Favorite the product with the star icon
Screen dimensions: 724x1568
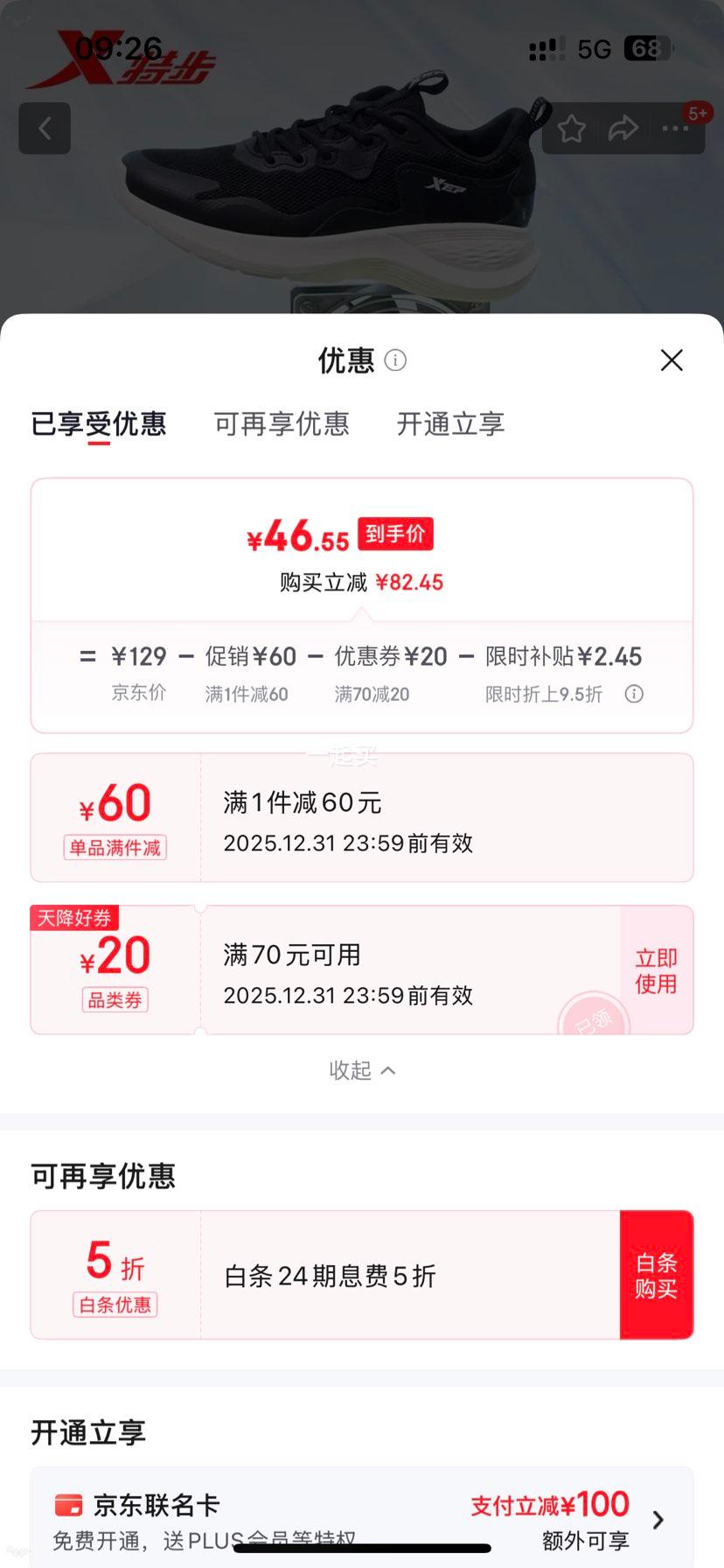pos(571,128)
